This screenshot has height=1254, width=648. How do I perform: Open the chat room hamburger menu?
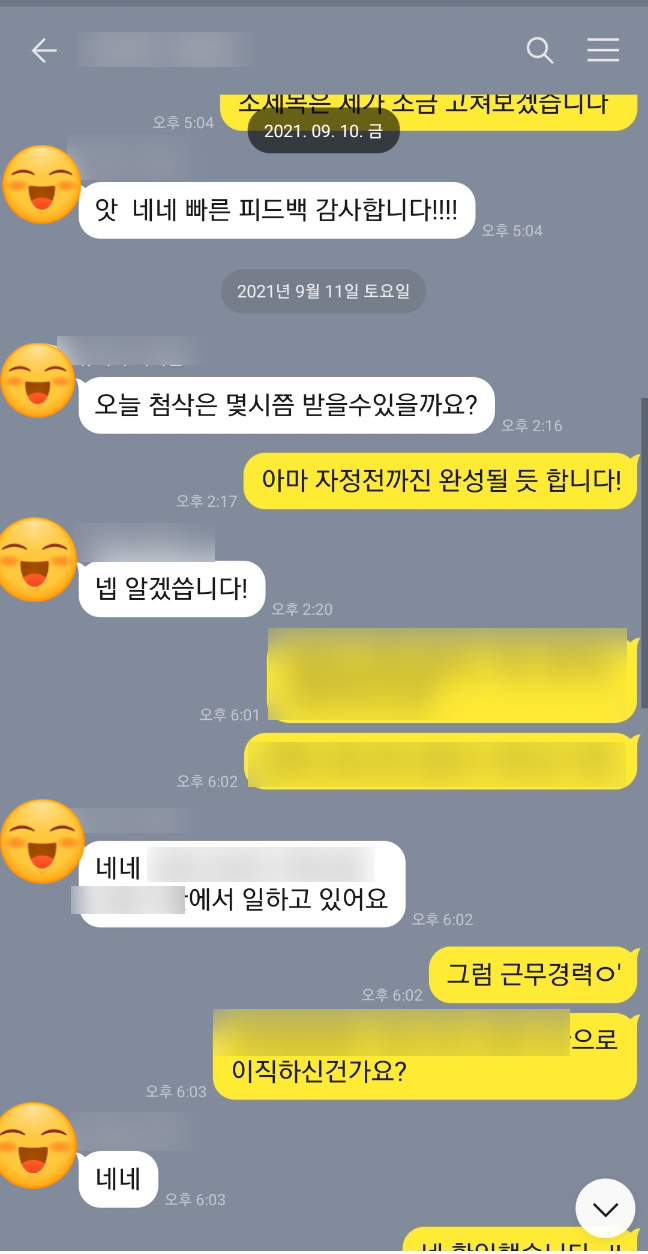[603, 50]
